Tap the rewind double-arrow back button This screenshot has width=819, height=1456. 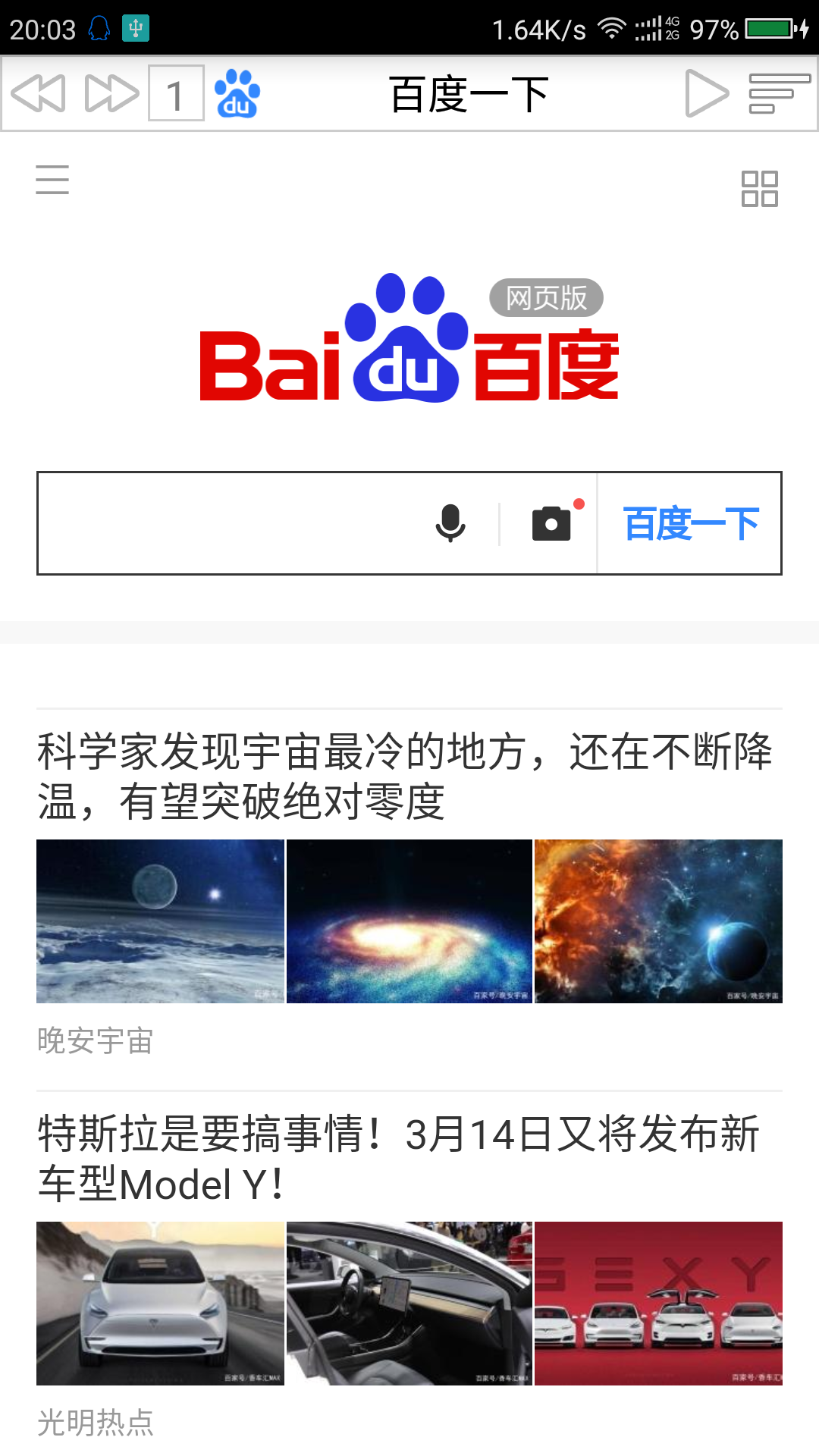coord(39,93)
